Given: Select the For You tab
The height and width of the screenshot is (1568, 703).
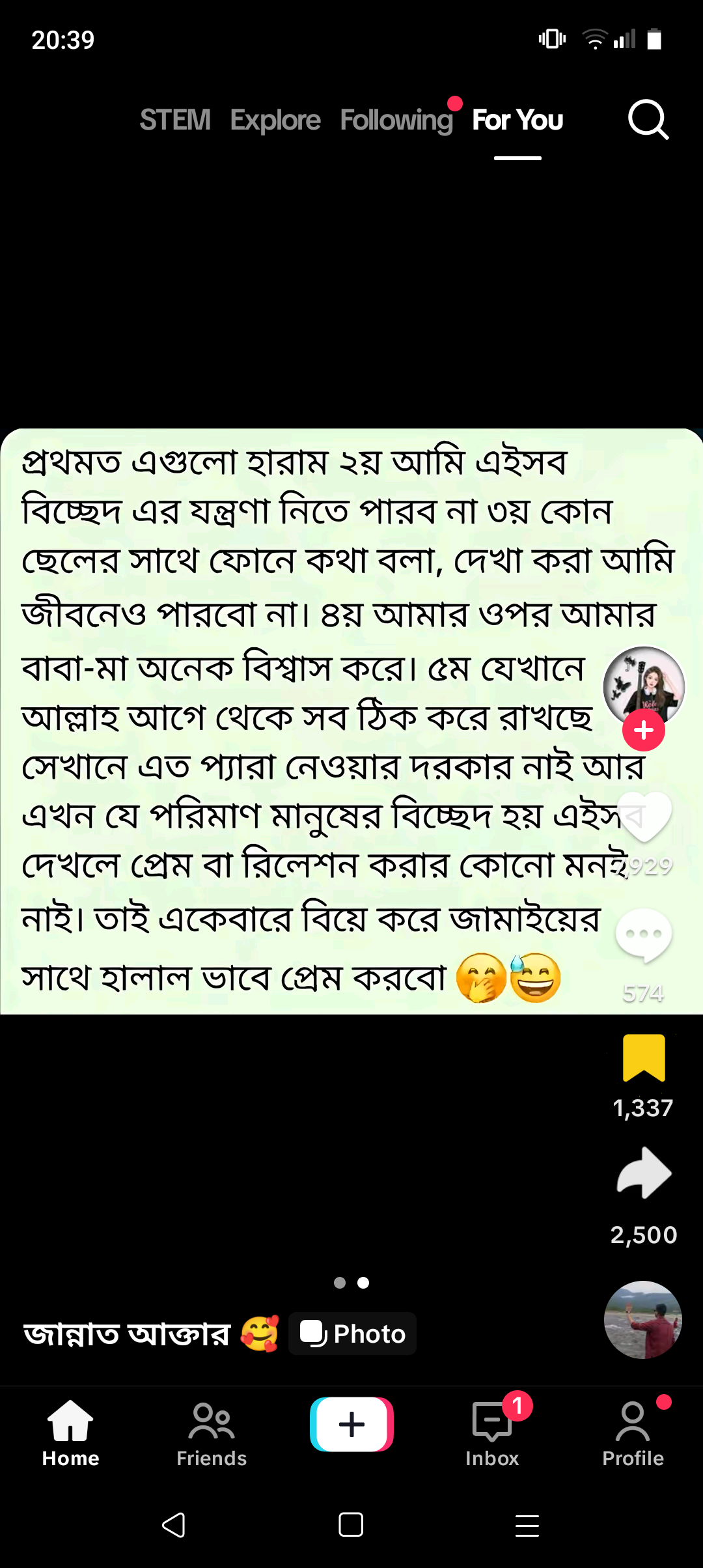Looking at the screenshot, I should tap(517, 120).
